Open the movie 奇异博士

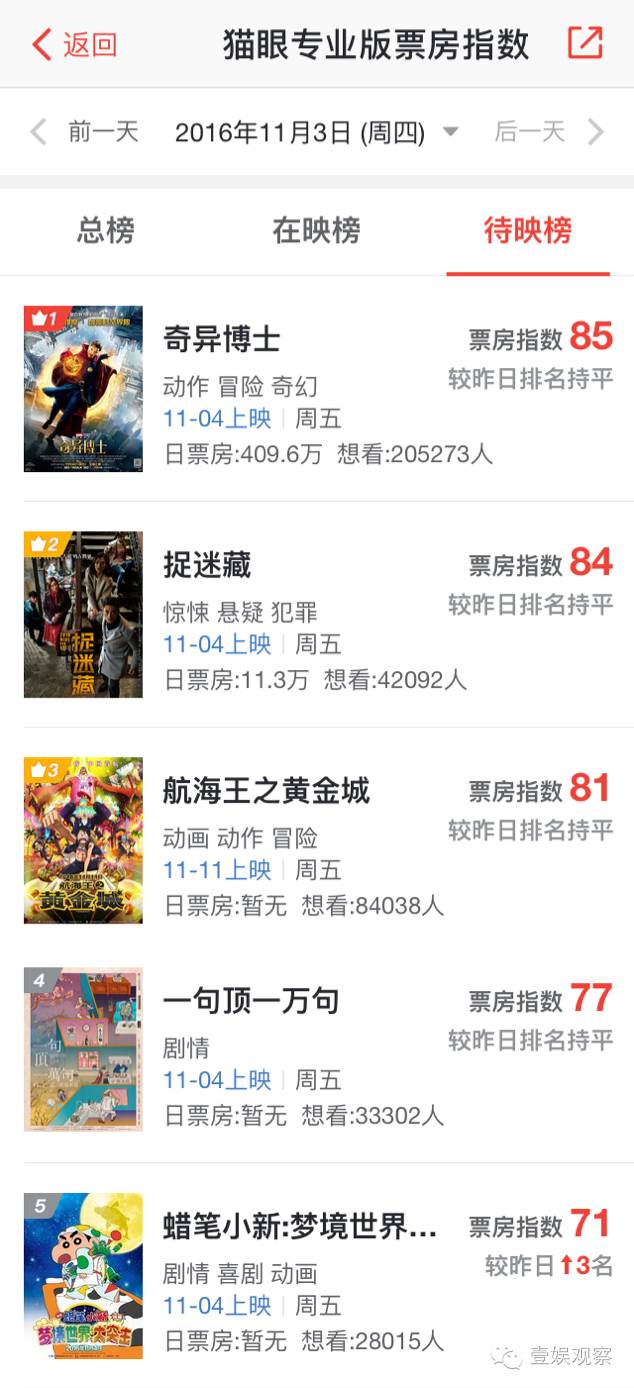222,340
